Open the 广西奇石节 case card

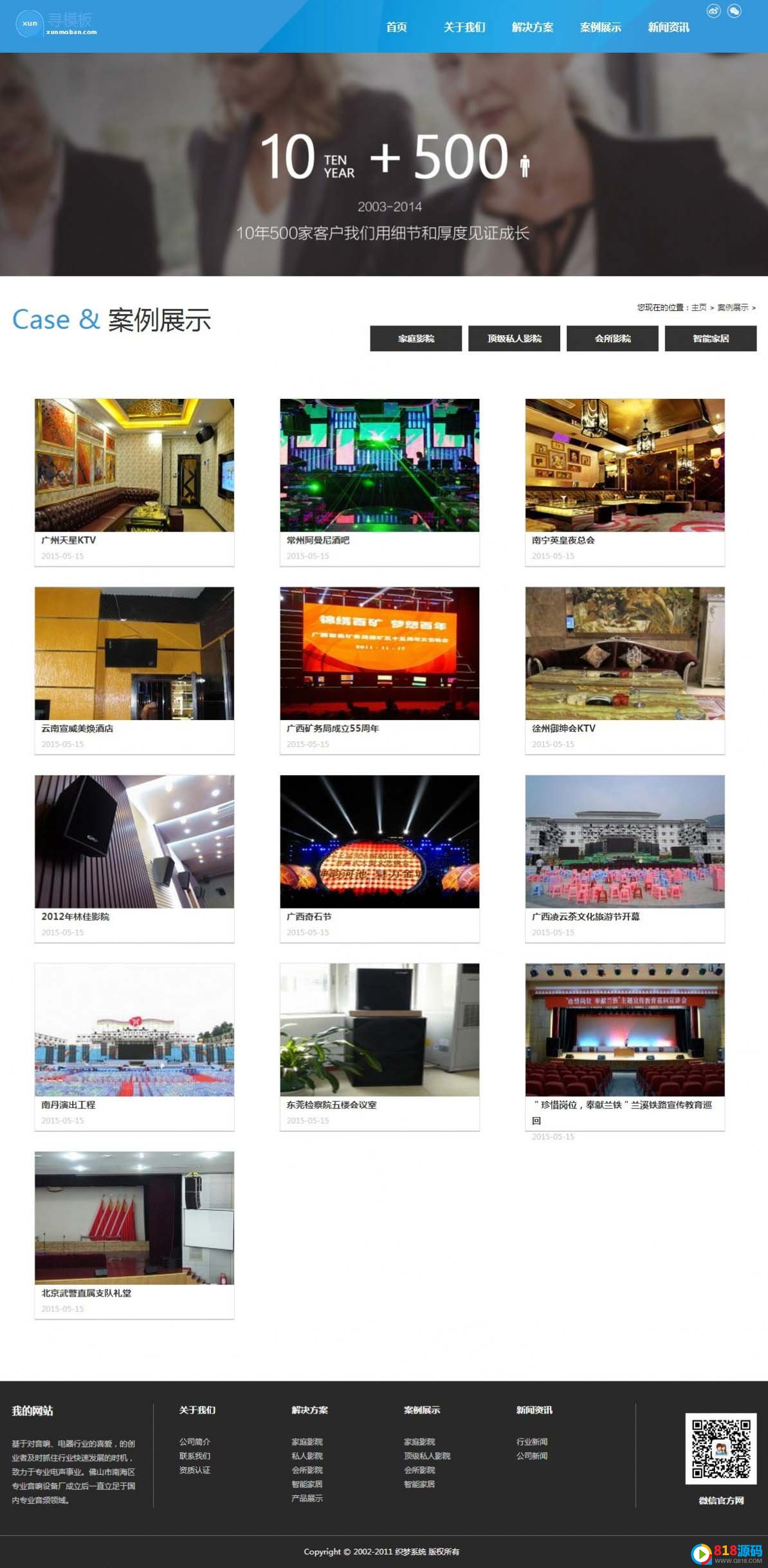point(379,858)
